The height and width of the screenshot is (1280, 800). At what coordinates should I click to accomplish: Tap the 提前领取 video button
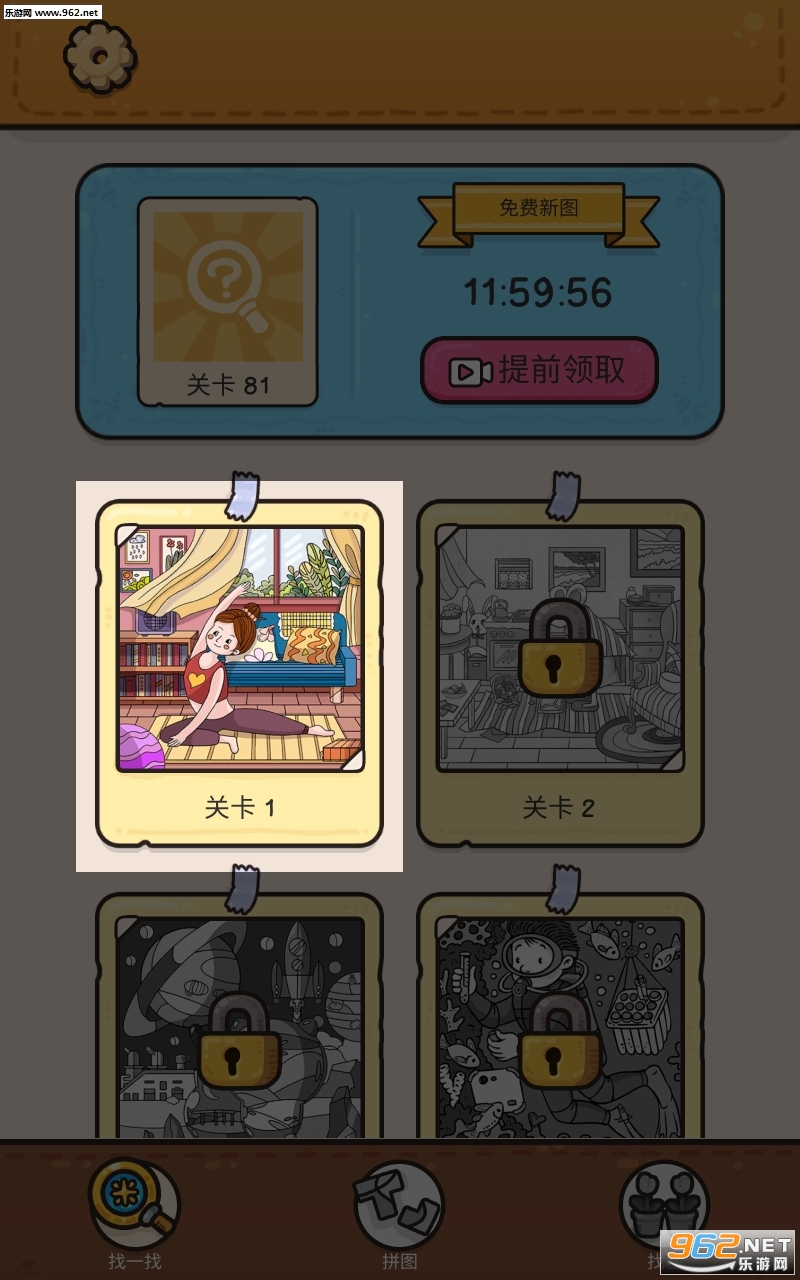tap(539, 371)
